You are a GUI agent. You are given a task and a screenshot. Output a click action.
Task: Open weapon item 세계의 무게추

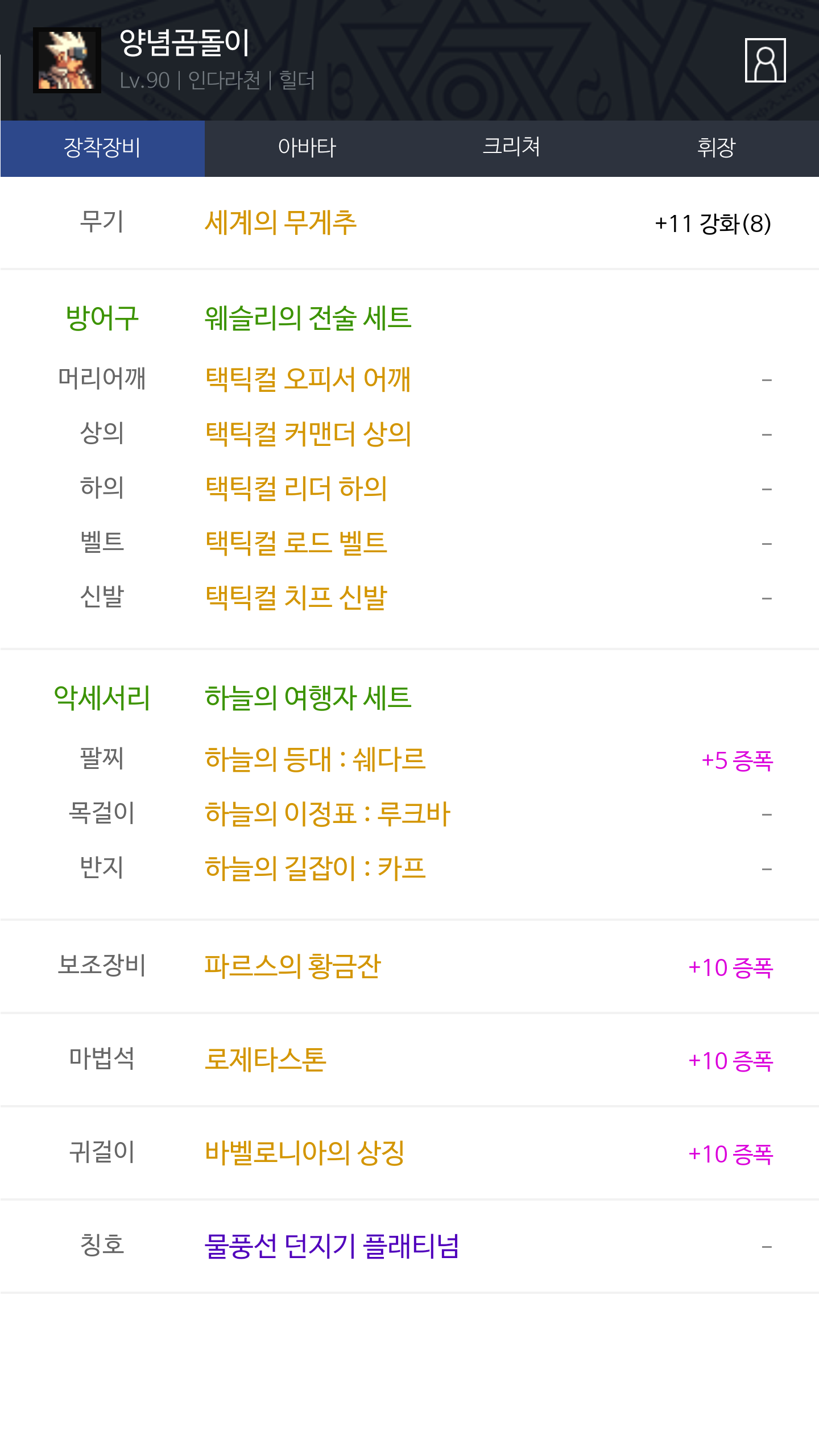(x=280, y=222)
